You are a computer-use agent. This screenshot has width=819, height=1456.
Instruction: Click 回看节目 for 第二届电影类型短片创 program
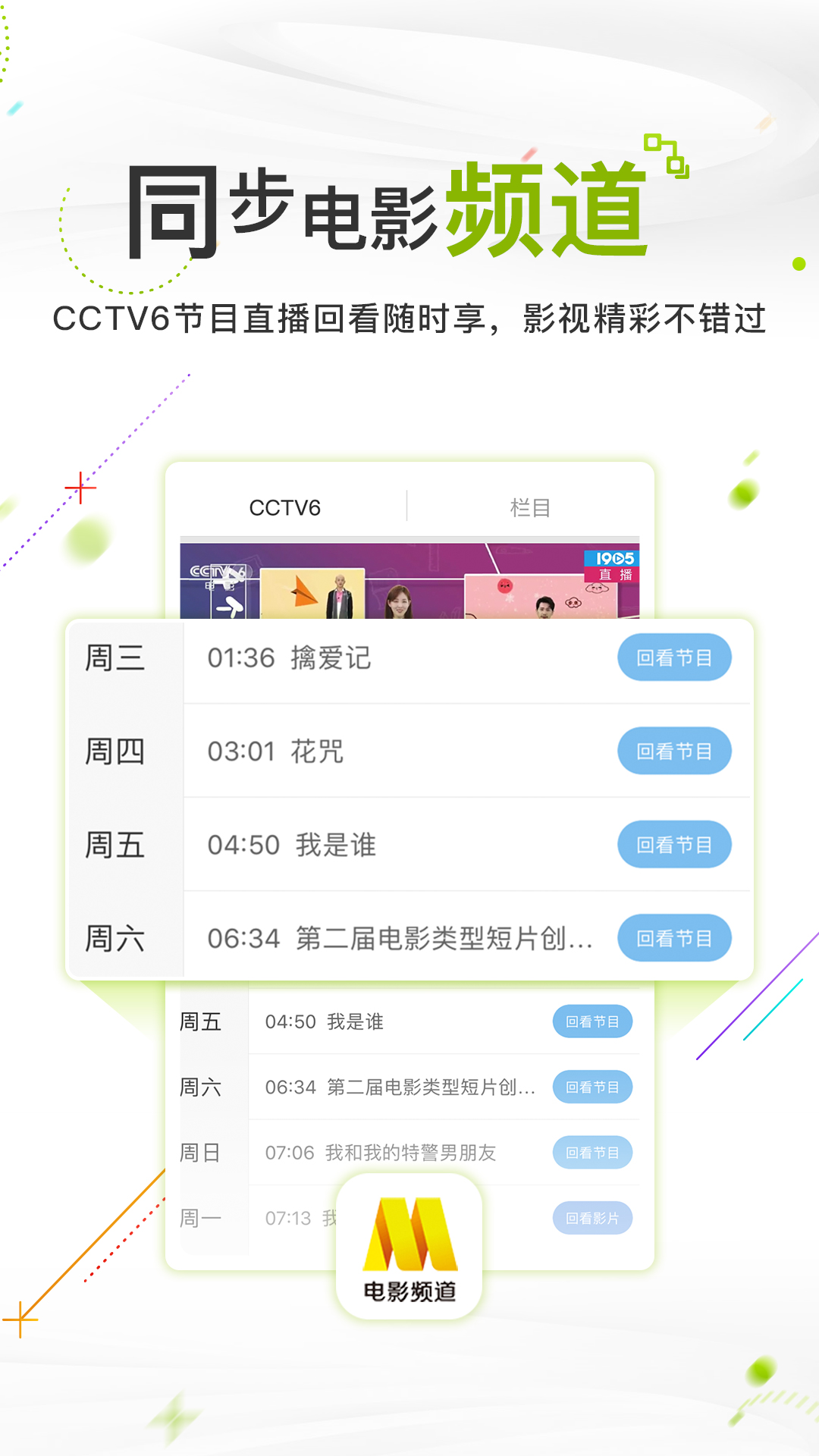(676, 938)
